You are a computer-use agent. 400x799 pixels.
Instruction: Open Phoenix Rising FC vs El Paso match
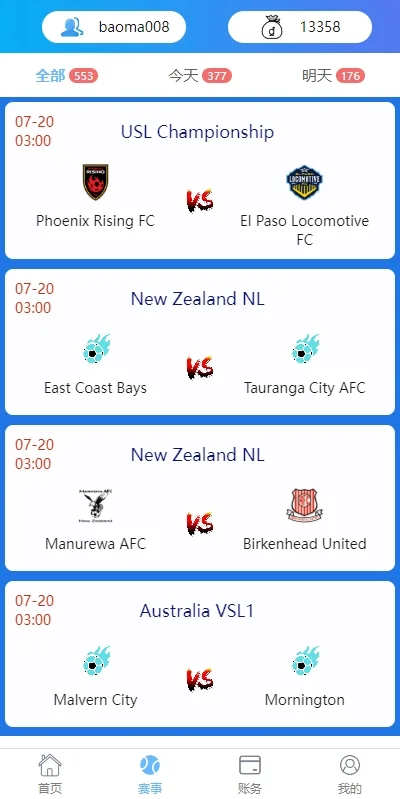200,180
